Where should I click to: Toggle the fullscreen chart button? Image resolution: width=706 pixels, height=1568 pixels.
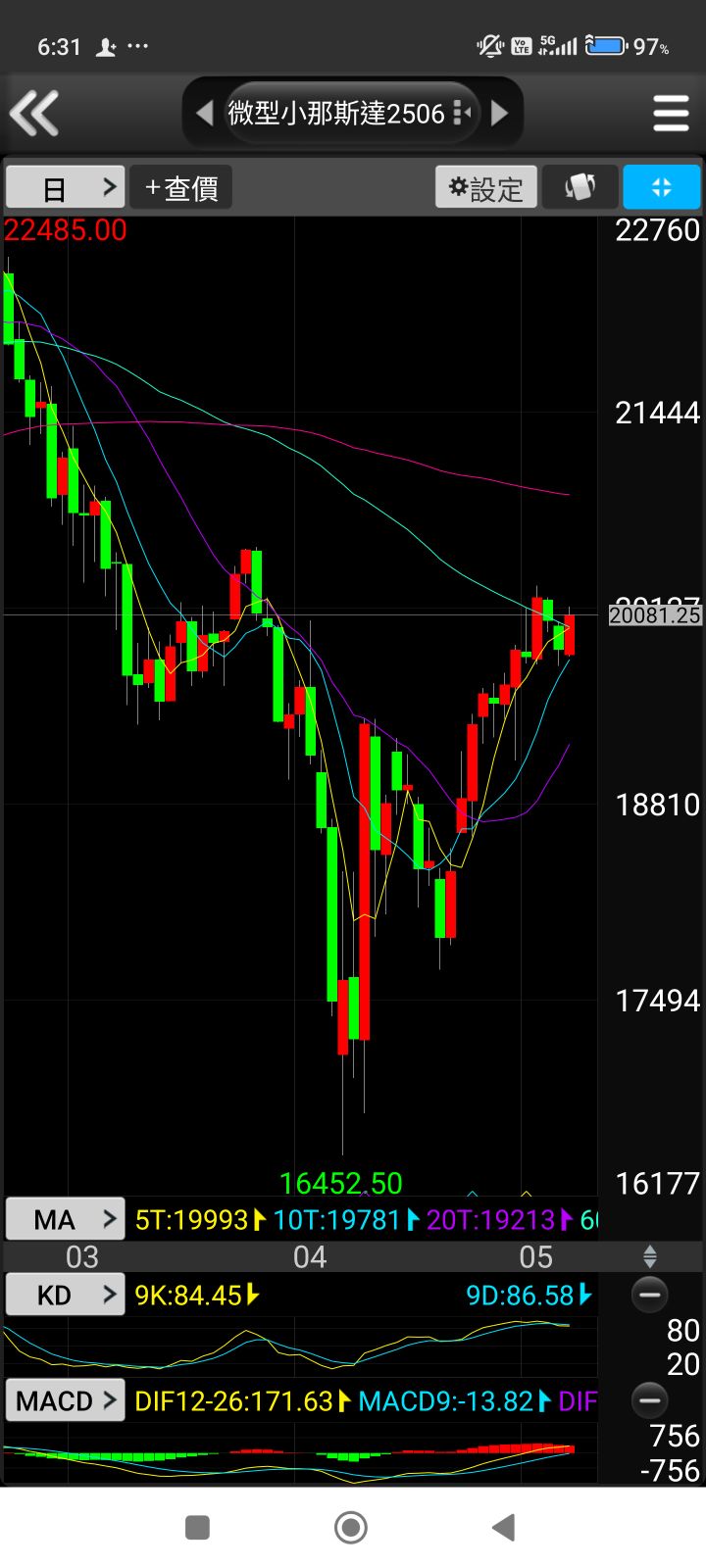click(661, 187)
